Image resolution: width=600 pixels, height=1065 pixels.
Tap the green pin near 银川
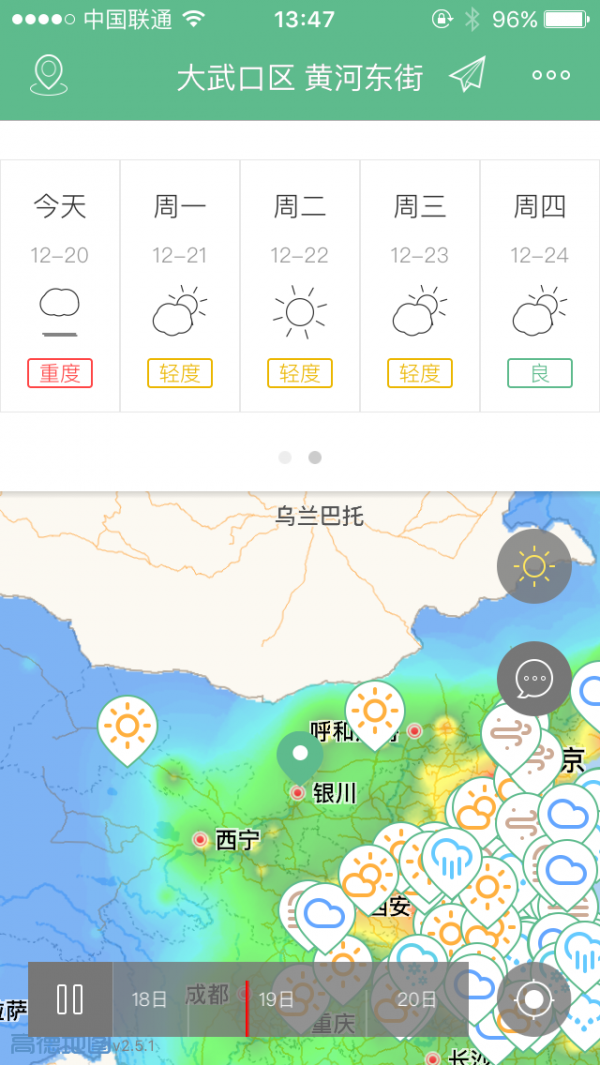click(300, 755)
